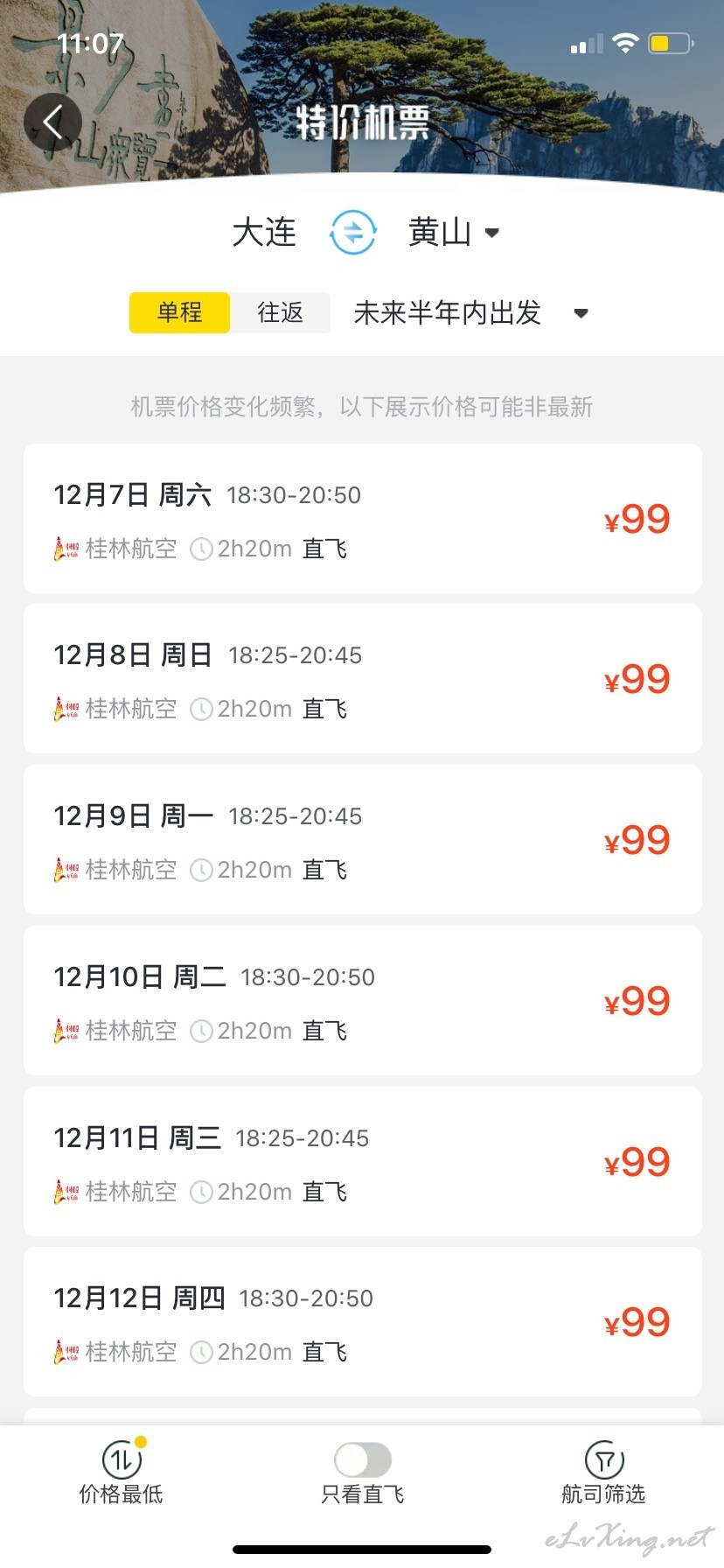Open the 12月9日 周一 flight
This screenshot has height=1568, width=724.
[362, 840]
